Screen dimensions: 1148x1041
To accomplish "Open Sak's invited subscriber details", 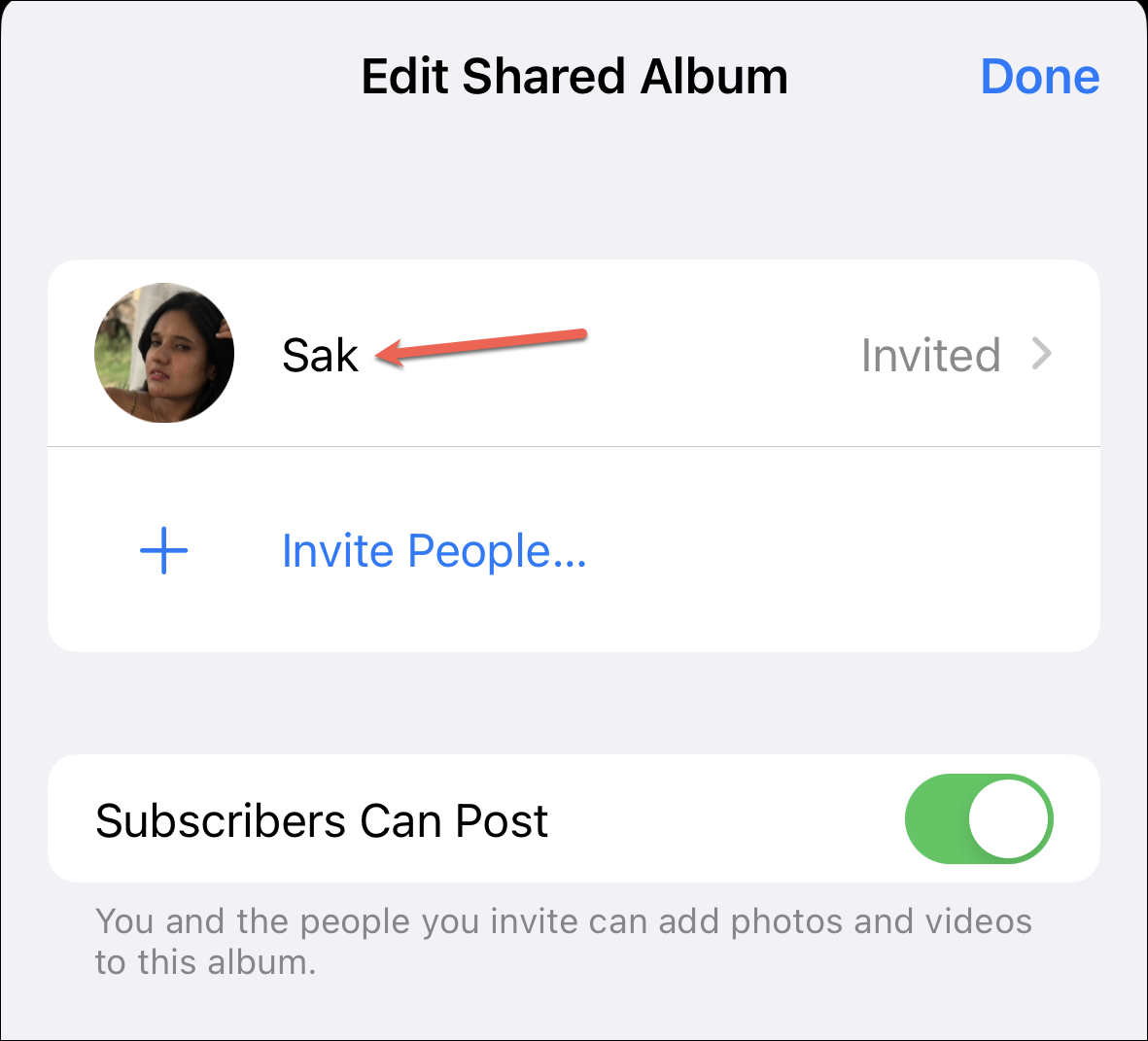I will 574,354.
